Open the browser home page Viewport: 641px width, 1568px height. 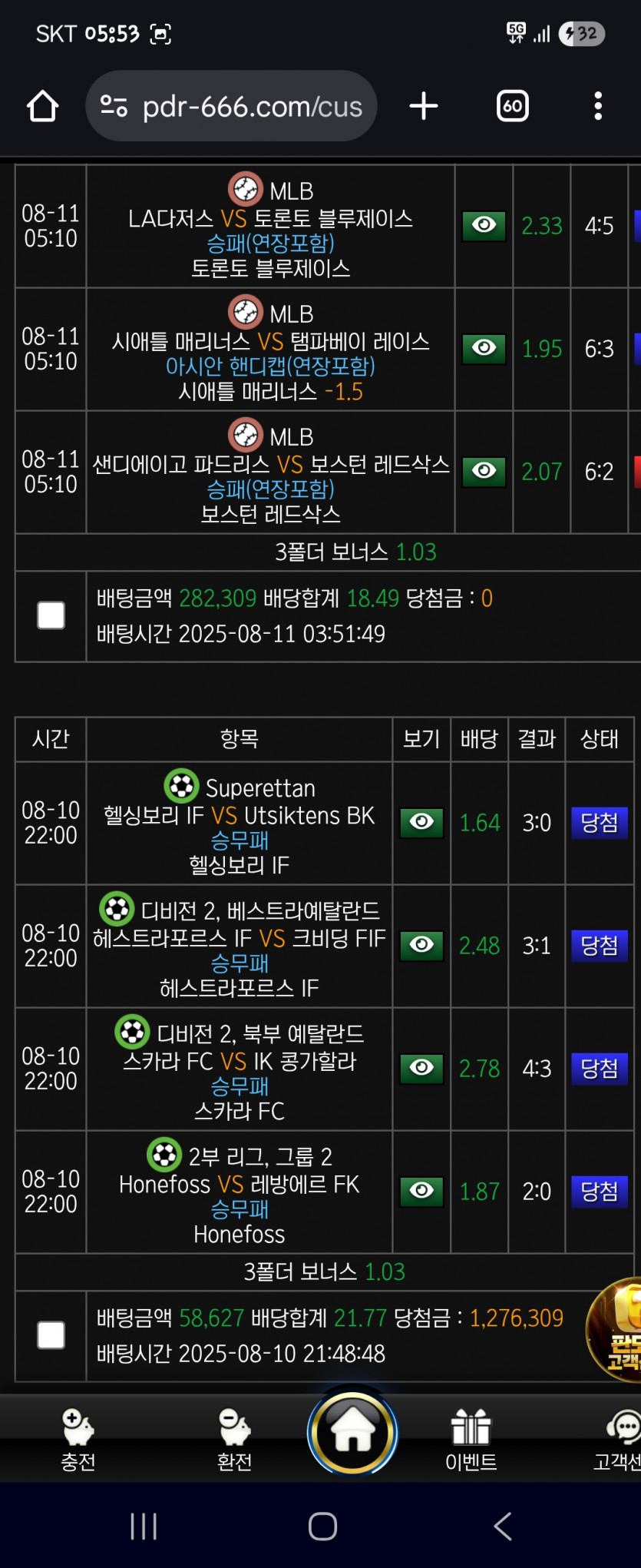pyautogui.click(x=43, y=106)
